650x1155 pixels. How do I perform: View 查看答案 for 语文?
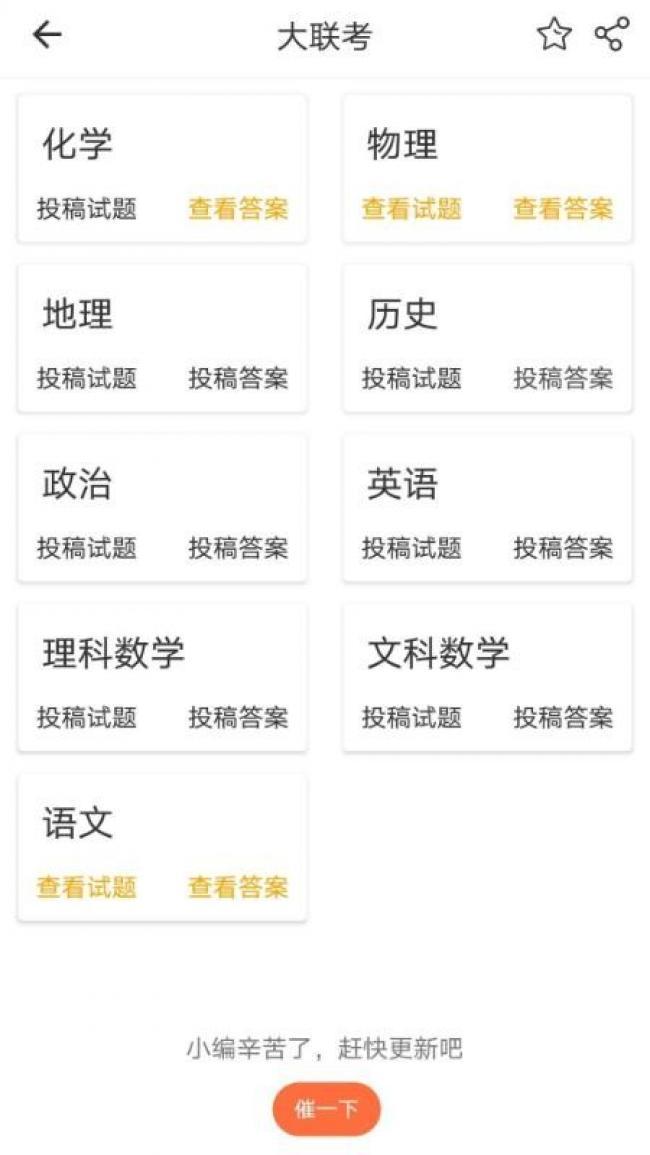click(238, 887)
